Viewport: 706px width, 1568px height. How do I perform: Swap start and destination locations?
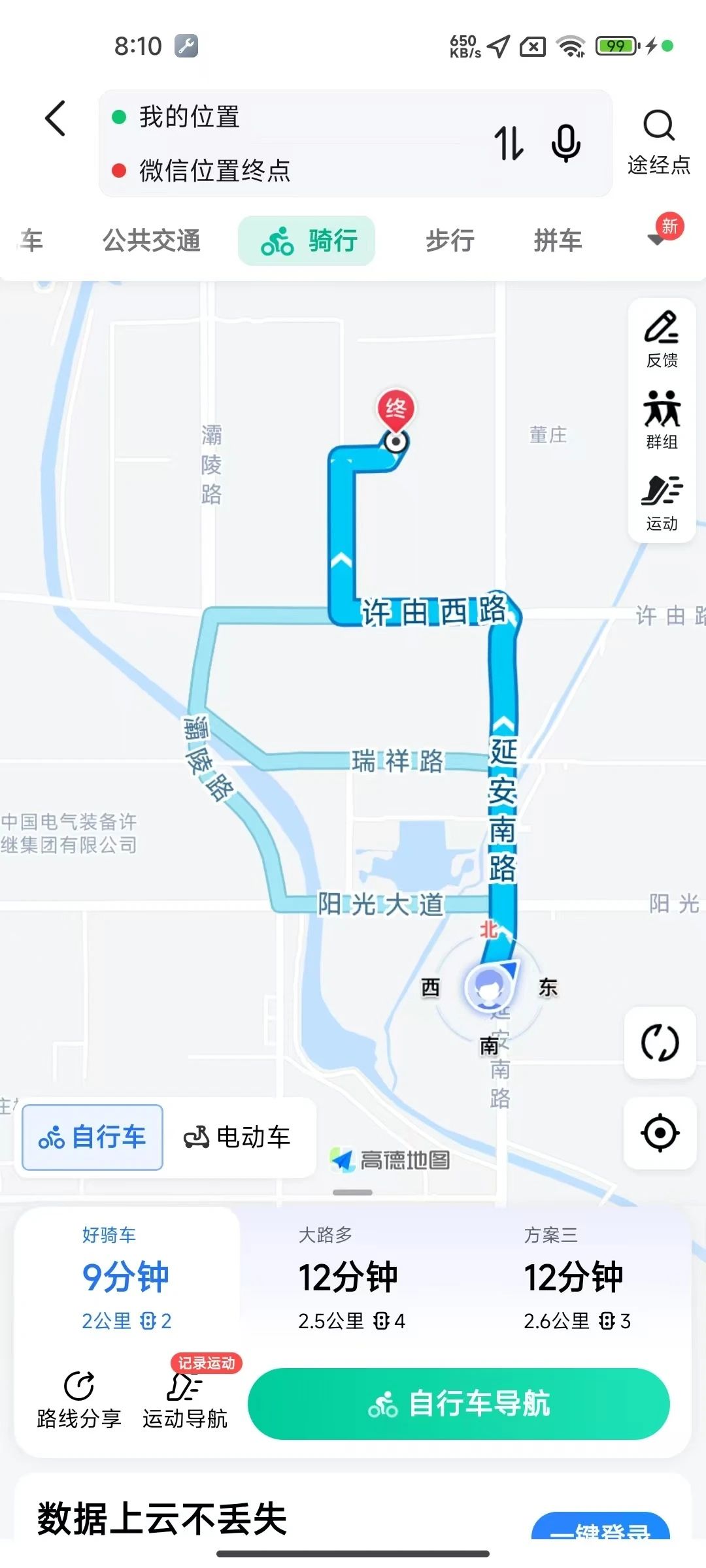(509, 143)
